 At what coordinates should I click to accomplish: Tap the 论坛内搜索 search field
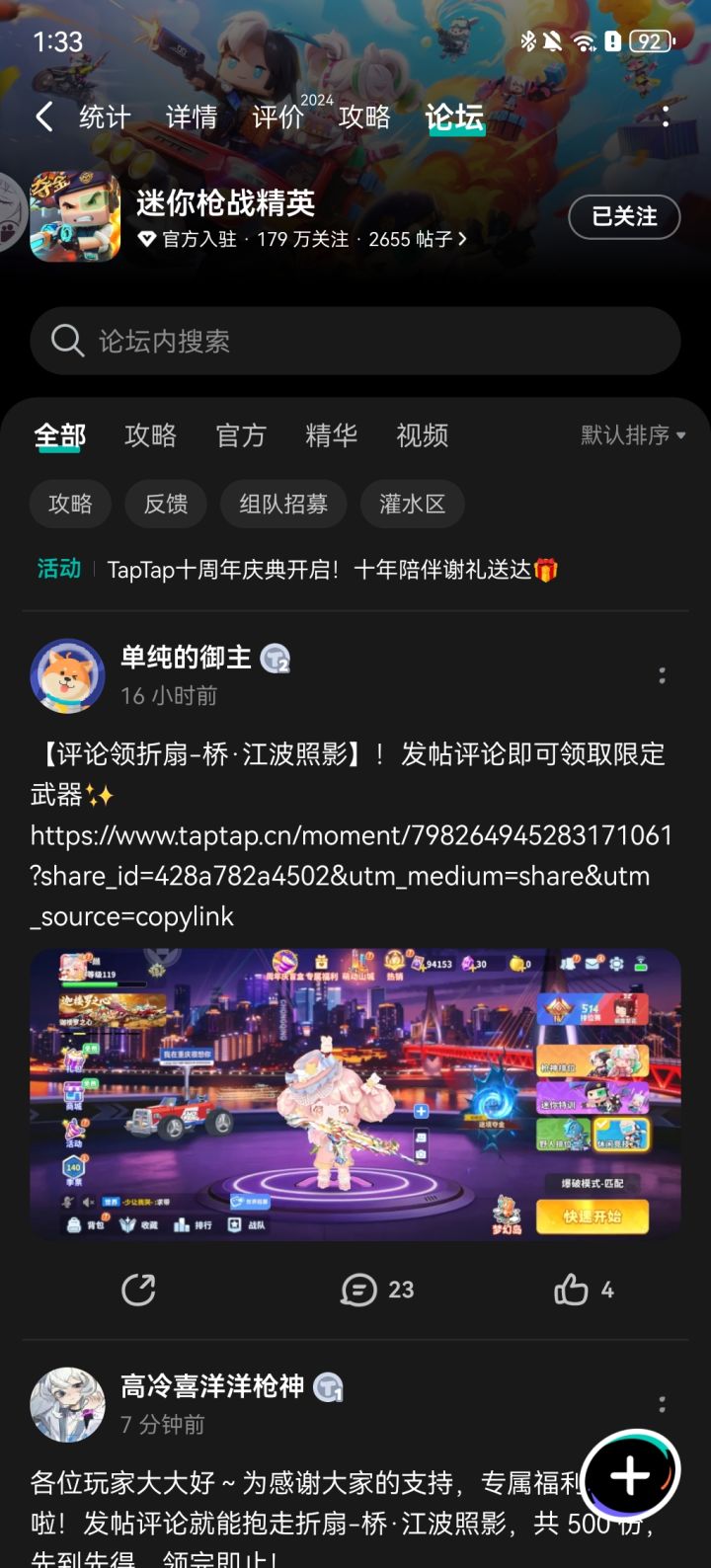355,340
